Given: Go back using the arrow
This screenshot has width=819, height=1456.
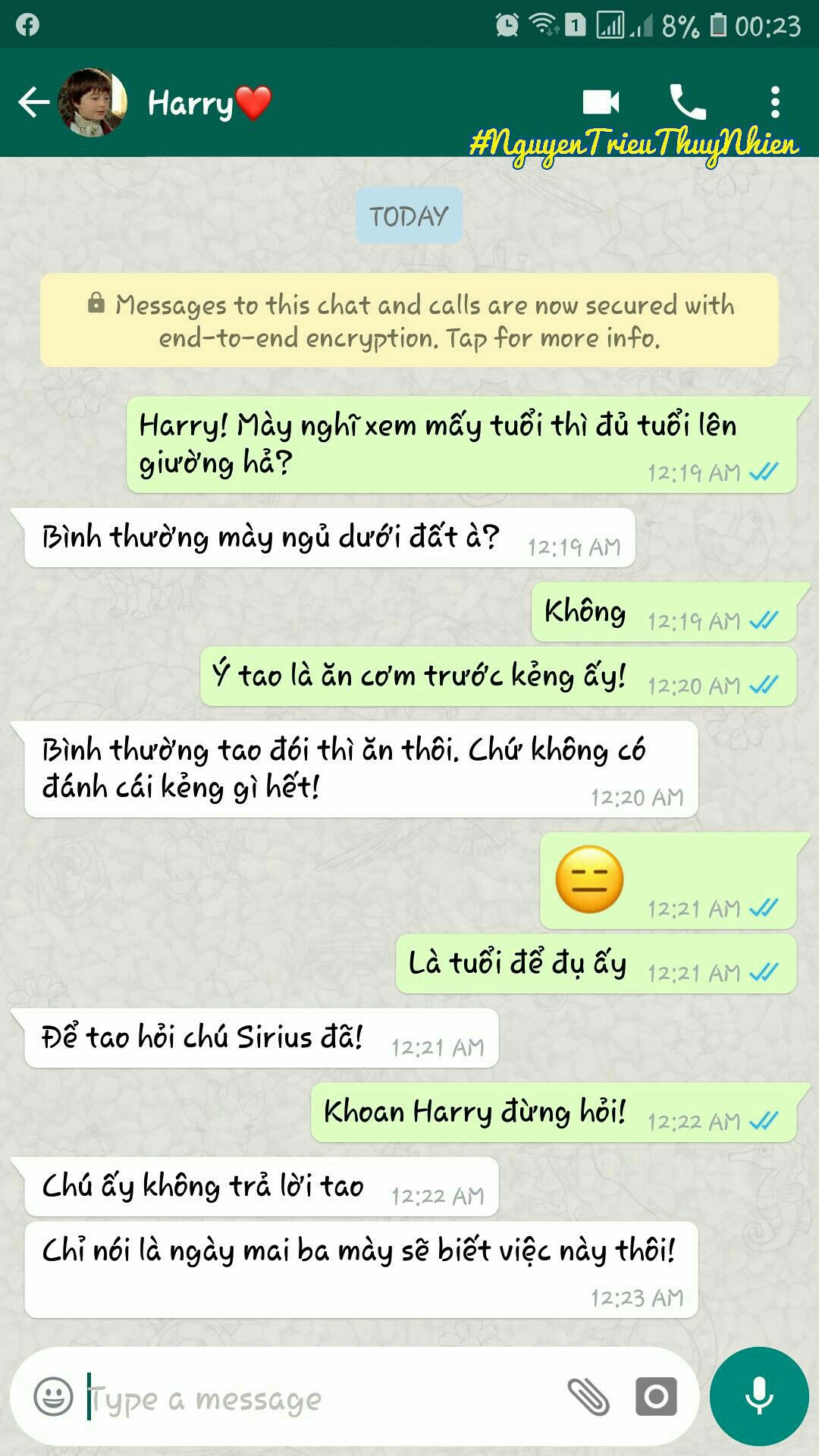Looking at the screenshot, I should click(x=33, y=102).
